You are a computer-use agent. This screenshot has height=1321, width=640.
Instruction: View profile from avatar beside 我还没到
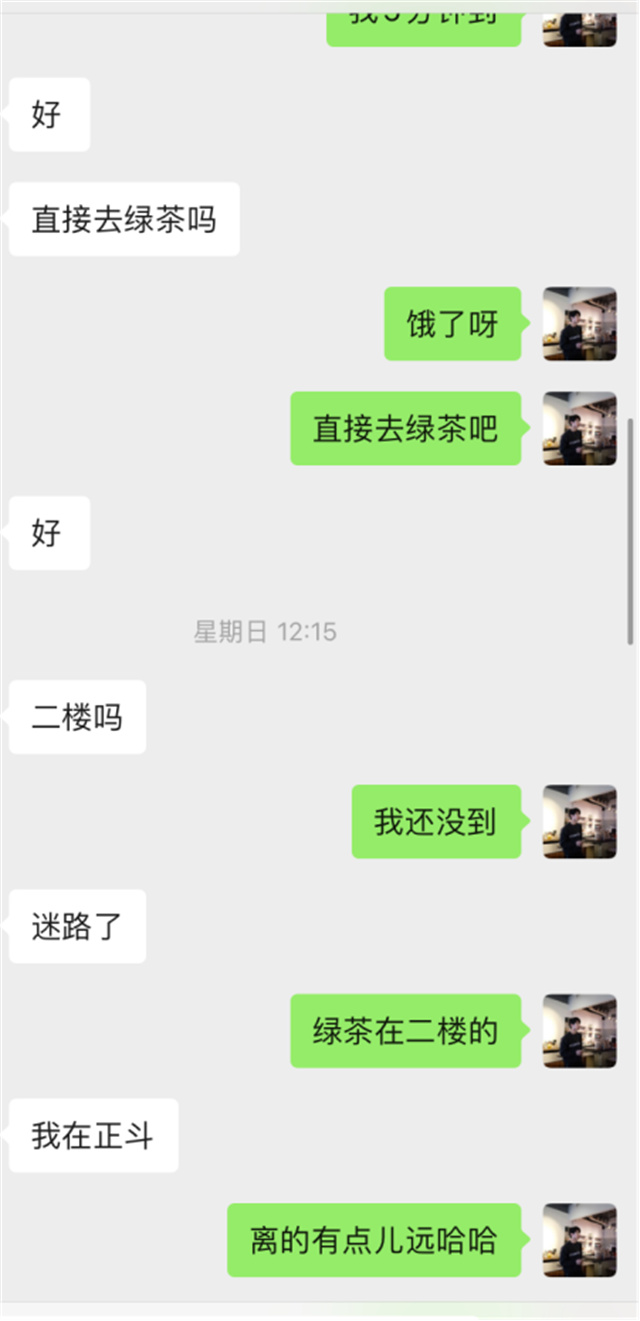[579, 822]
